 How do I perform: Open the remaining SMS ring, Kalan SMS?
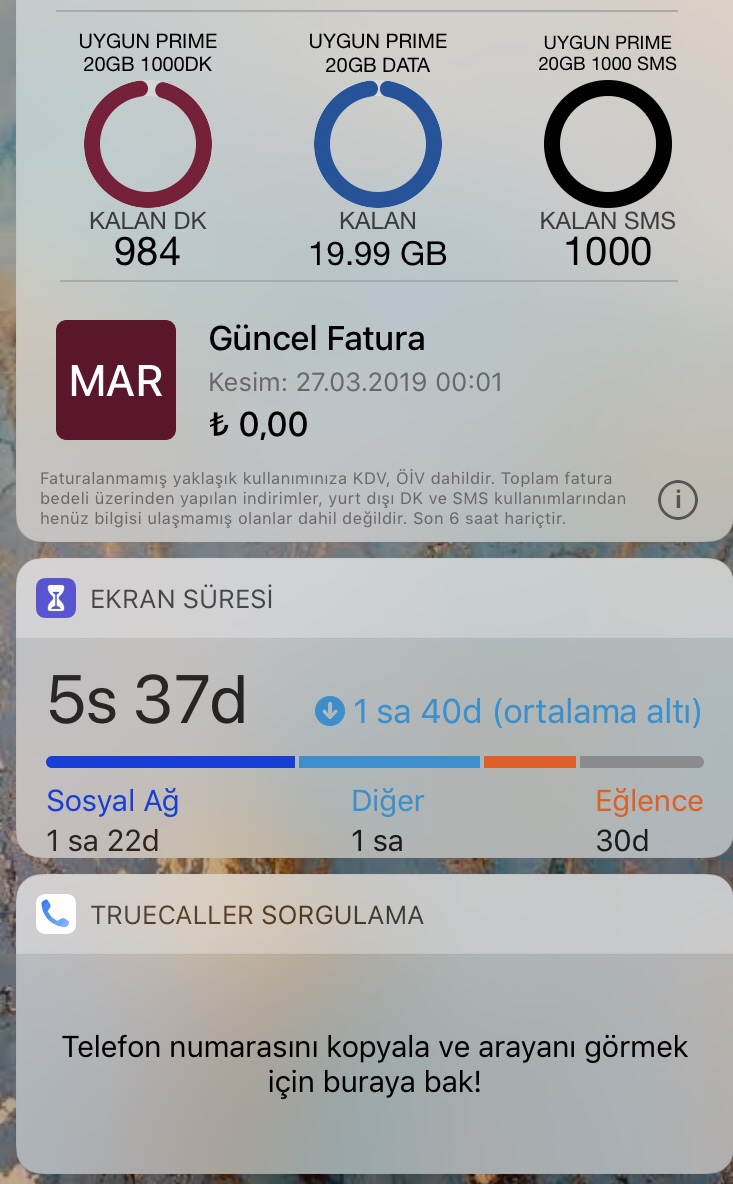pyautogui.click(x=608, y=145)
